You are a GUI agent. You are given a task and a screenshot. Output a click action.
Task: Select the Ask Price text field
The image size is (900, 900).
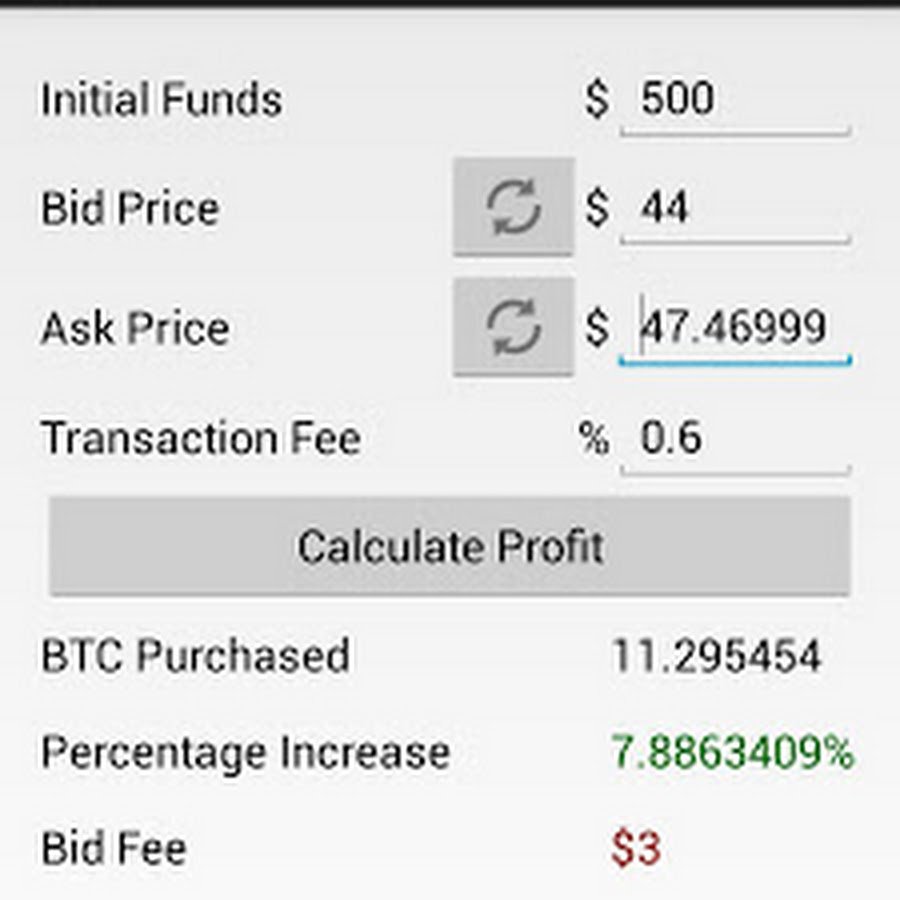(734, 328)
